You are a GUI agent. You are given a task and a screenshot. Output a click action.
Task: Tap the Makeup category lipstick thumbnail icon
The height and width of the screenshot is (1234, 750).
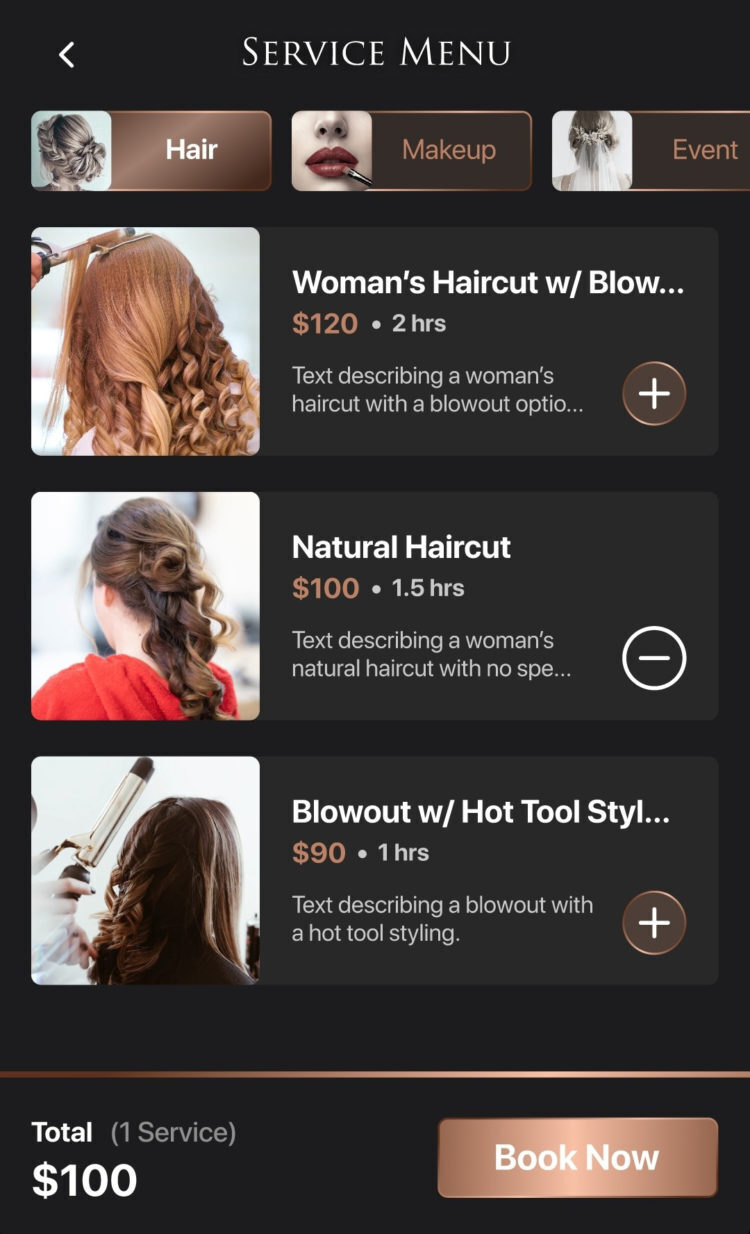(x=330, y=150)
